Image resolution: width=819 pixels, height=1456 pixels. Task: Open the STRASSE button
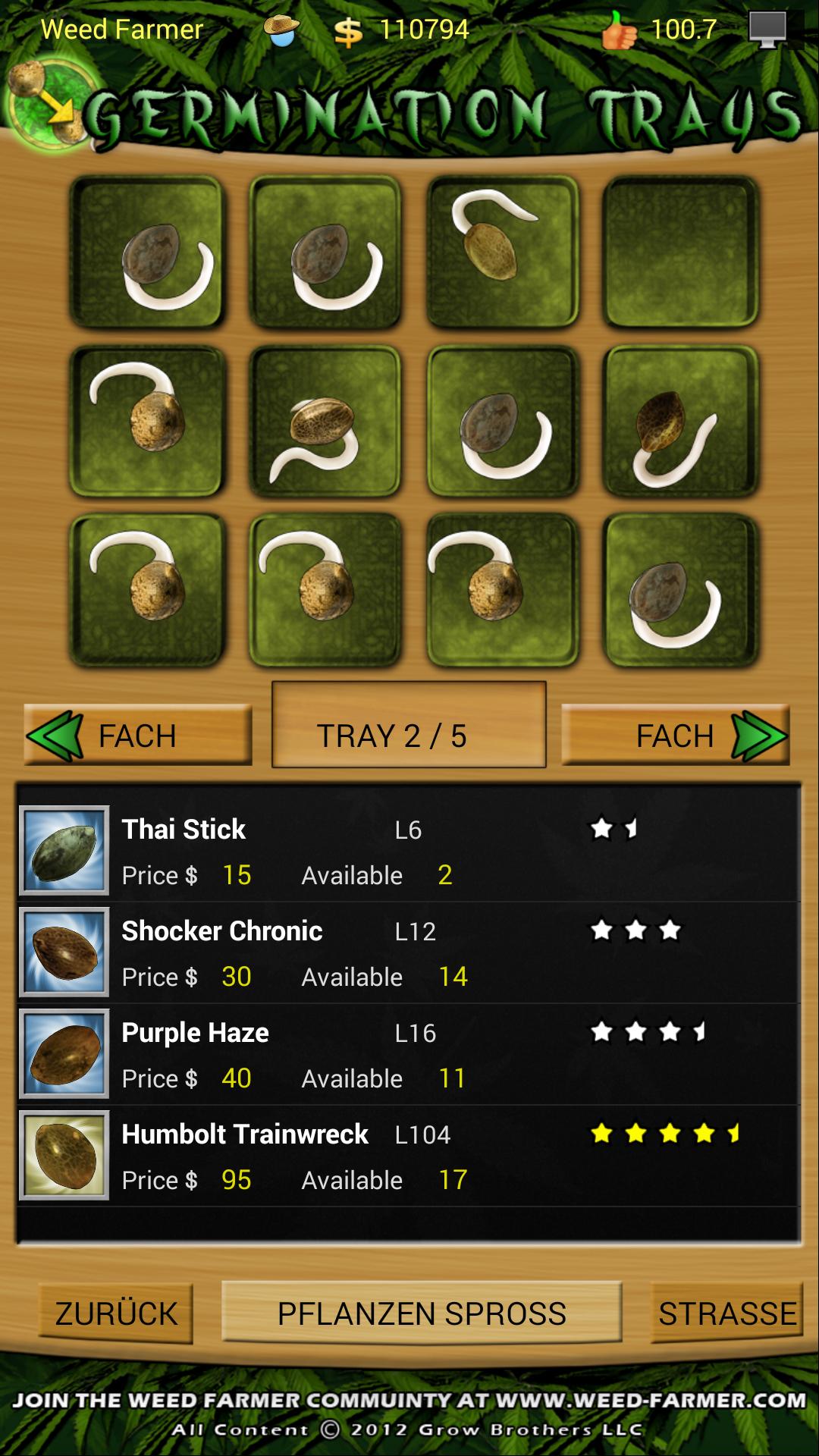click(726, 1313)
